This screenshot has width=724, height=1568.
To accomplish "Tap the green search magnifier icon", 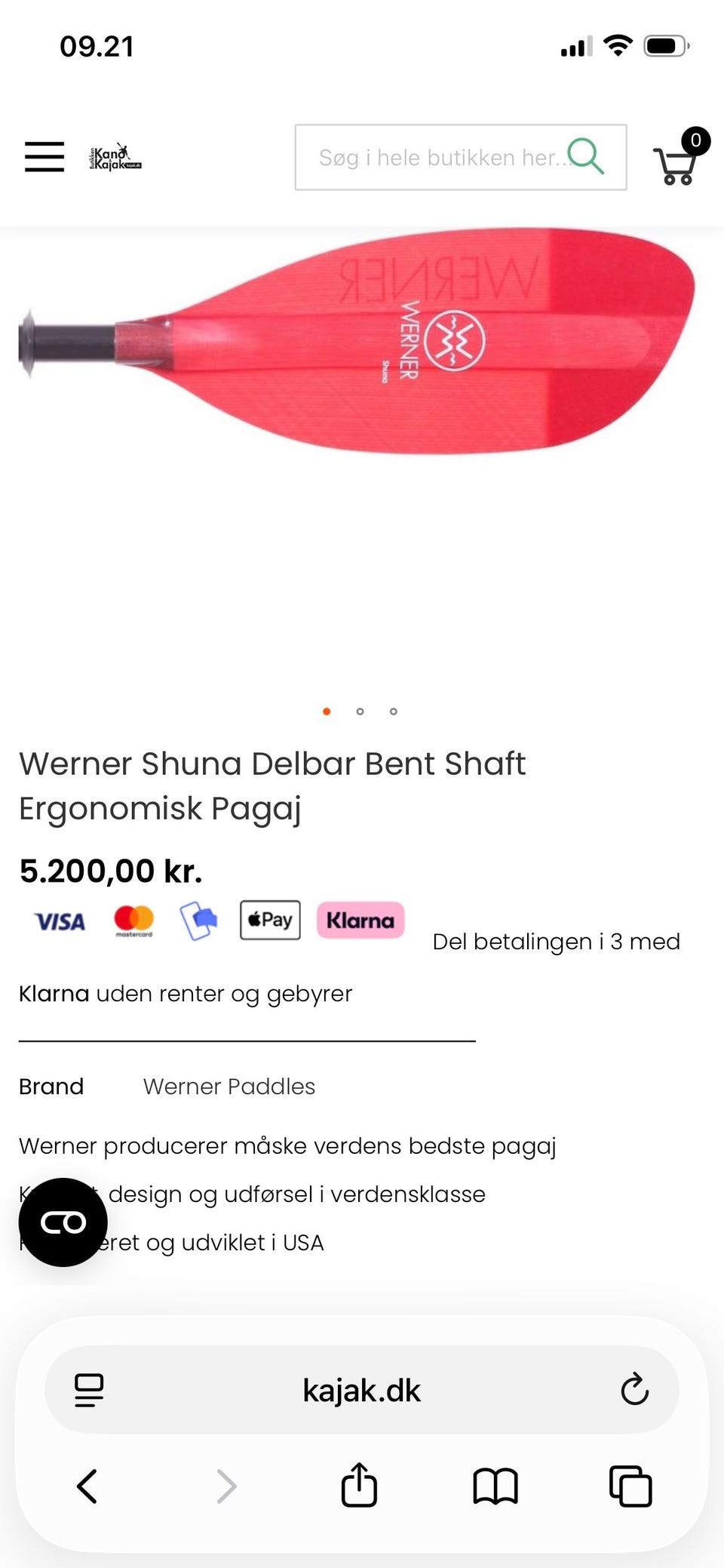I will point(586,156).
